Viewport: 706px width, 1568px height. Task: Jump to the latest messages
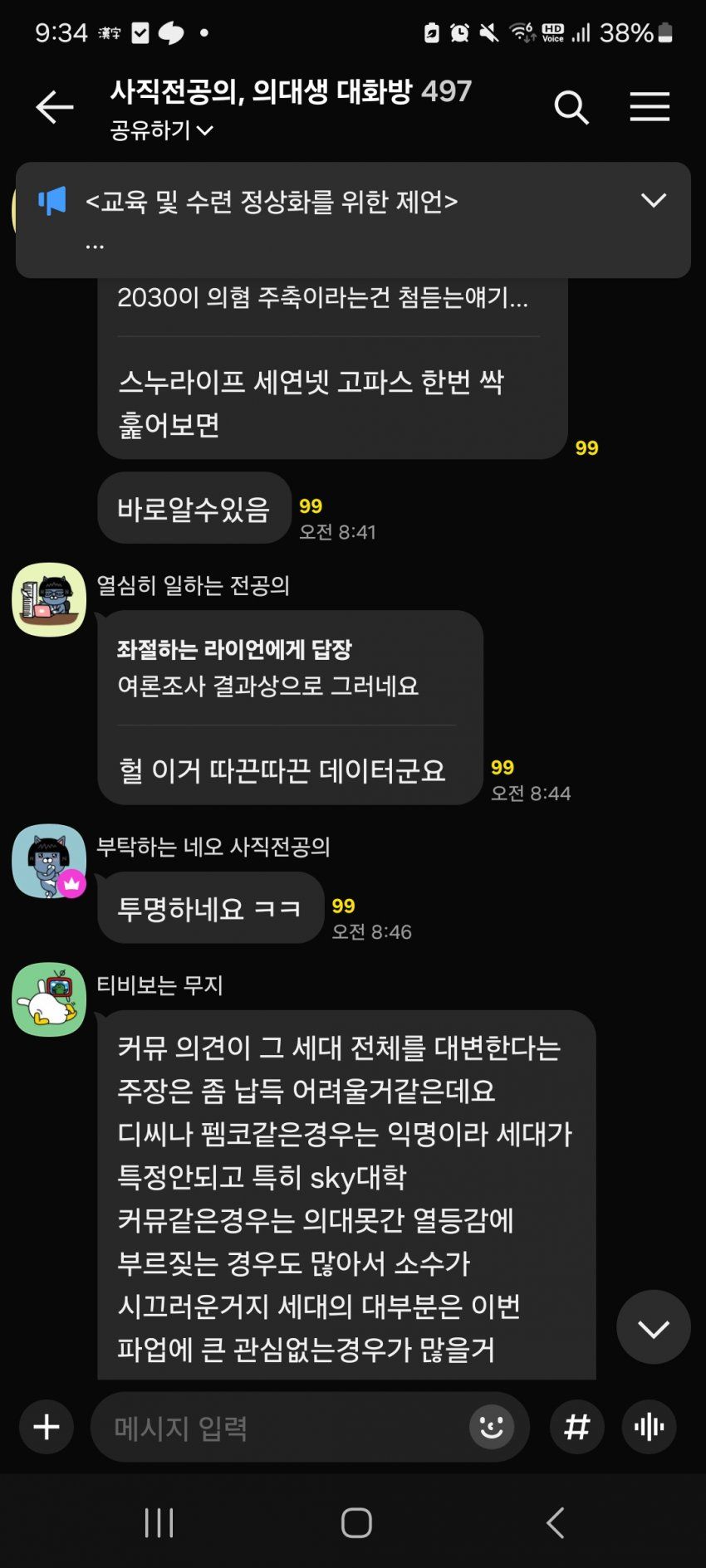pyautogui.click(x=653, y=1327)
